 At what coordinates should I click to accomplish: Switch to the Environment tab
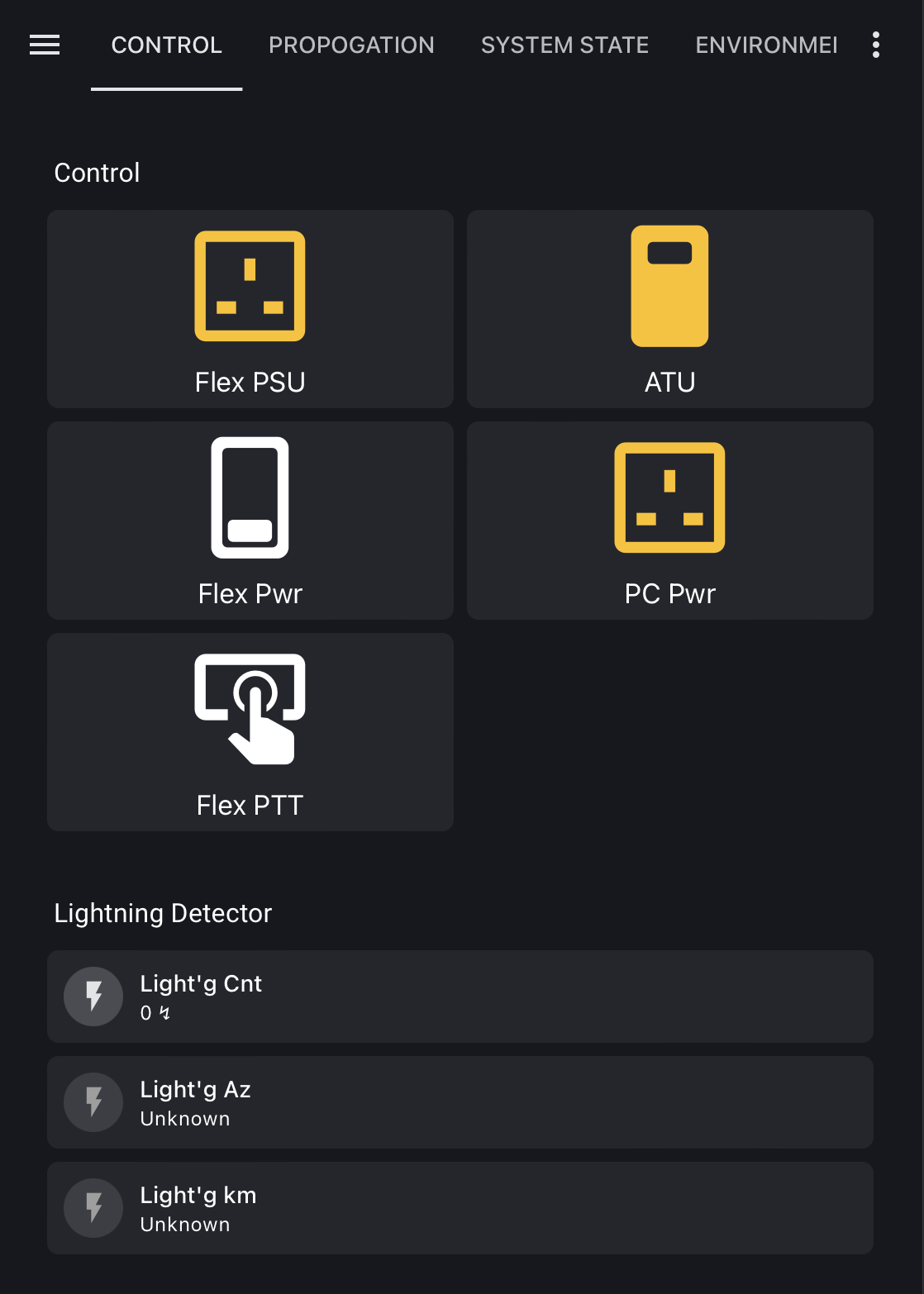tap(766, 45)
